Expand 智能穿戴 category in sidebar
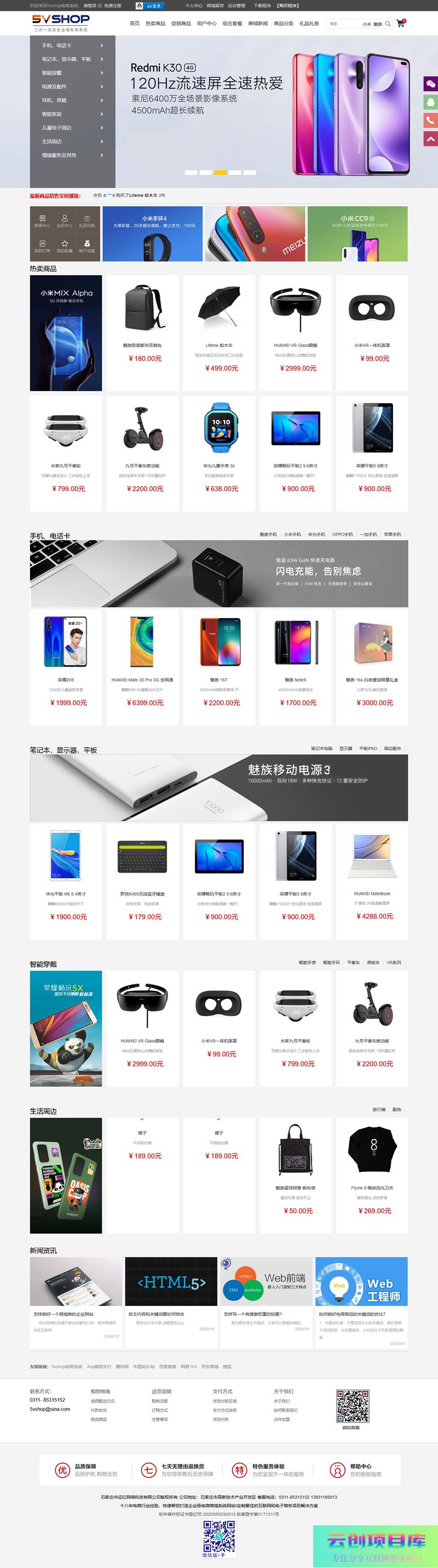Screen dimensions: 438x1568 (72, 73)
